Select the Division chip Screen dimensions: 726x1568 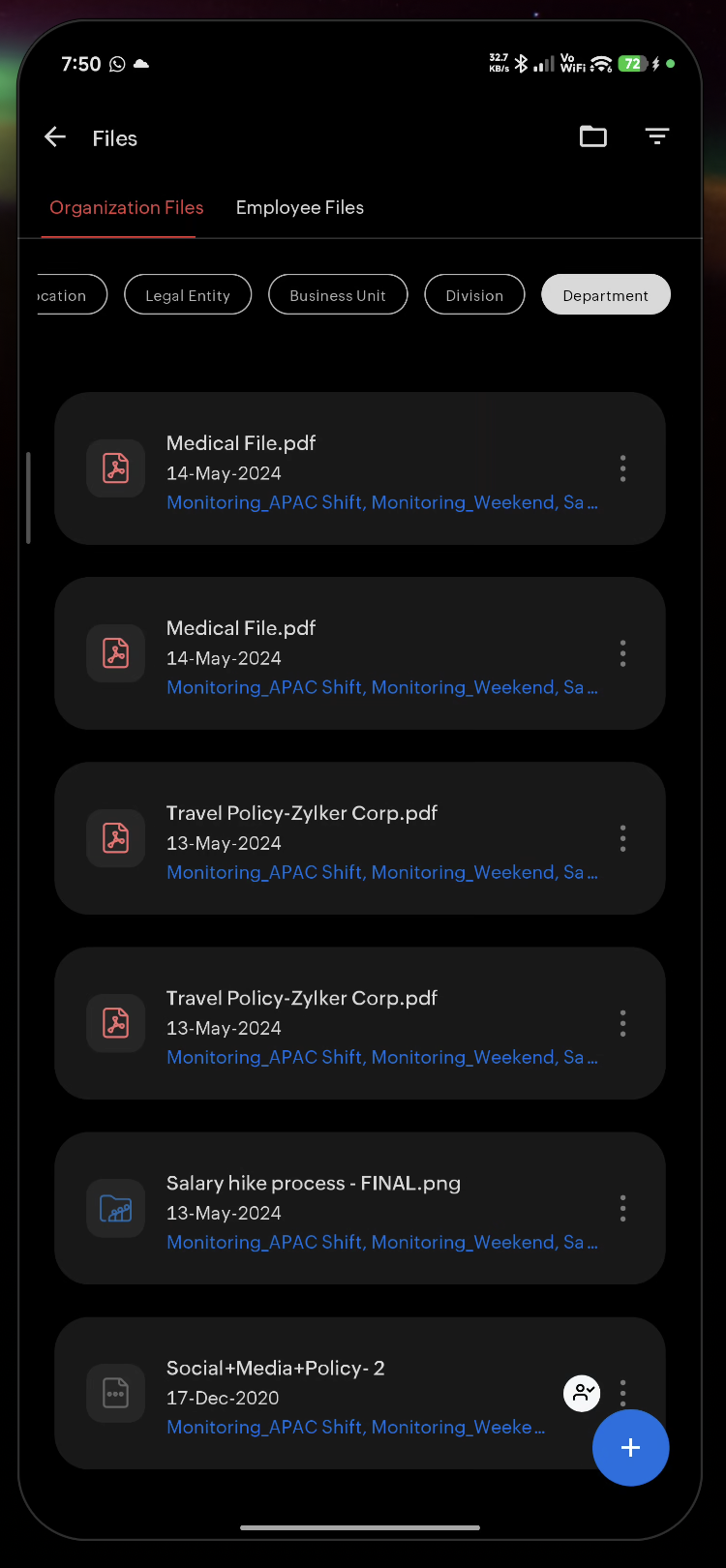(x=474, y=295)
